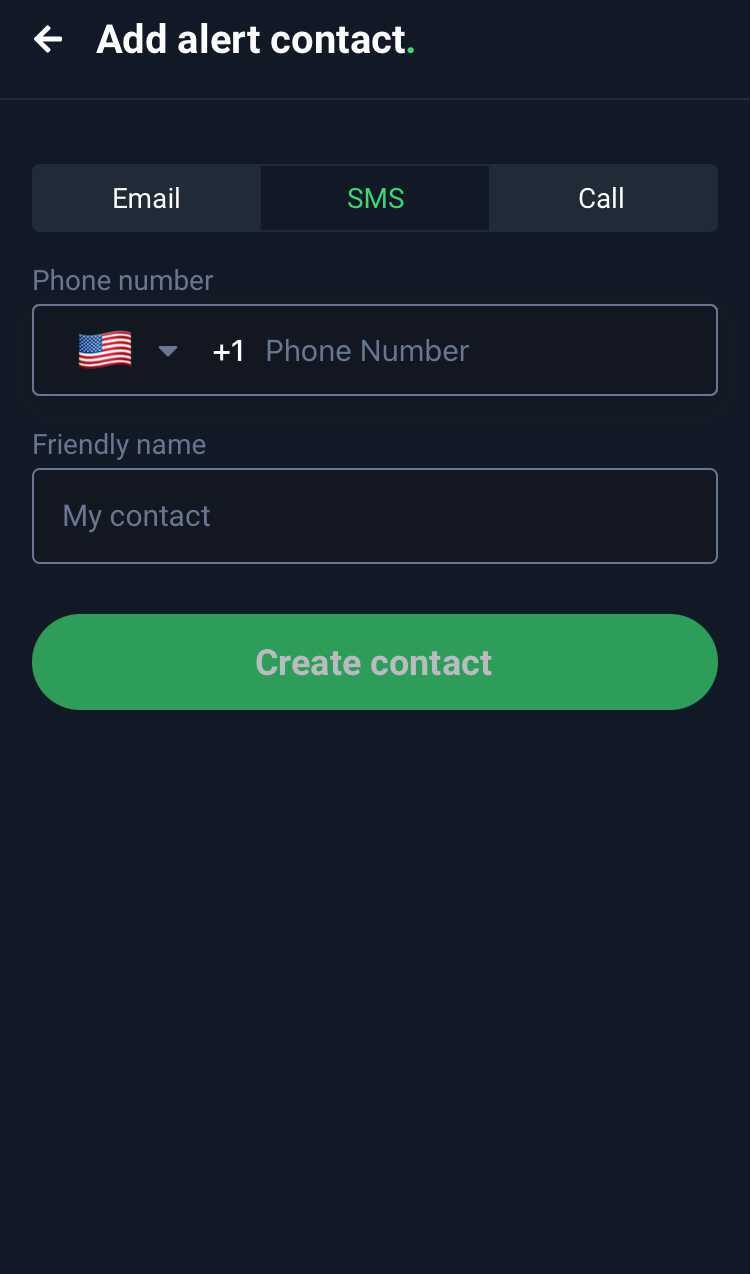
Task: Tap the Create contact button
Action: click(375, 662)
